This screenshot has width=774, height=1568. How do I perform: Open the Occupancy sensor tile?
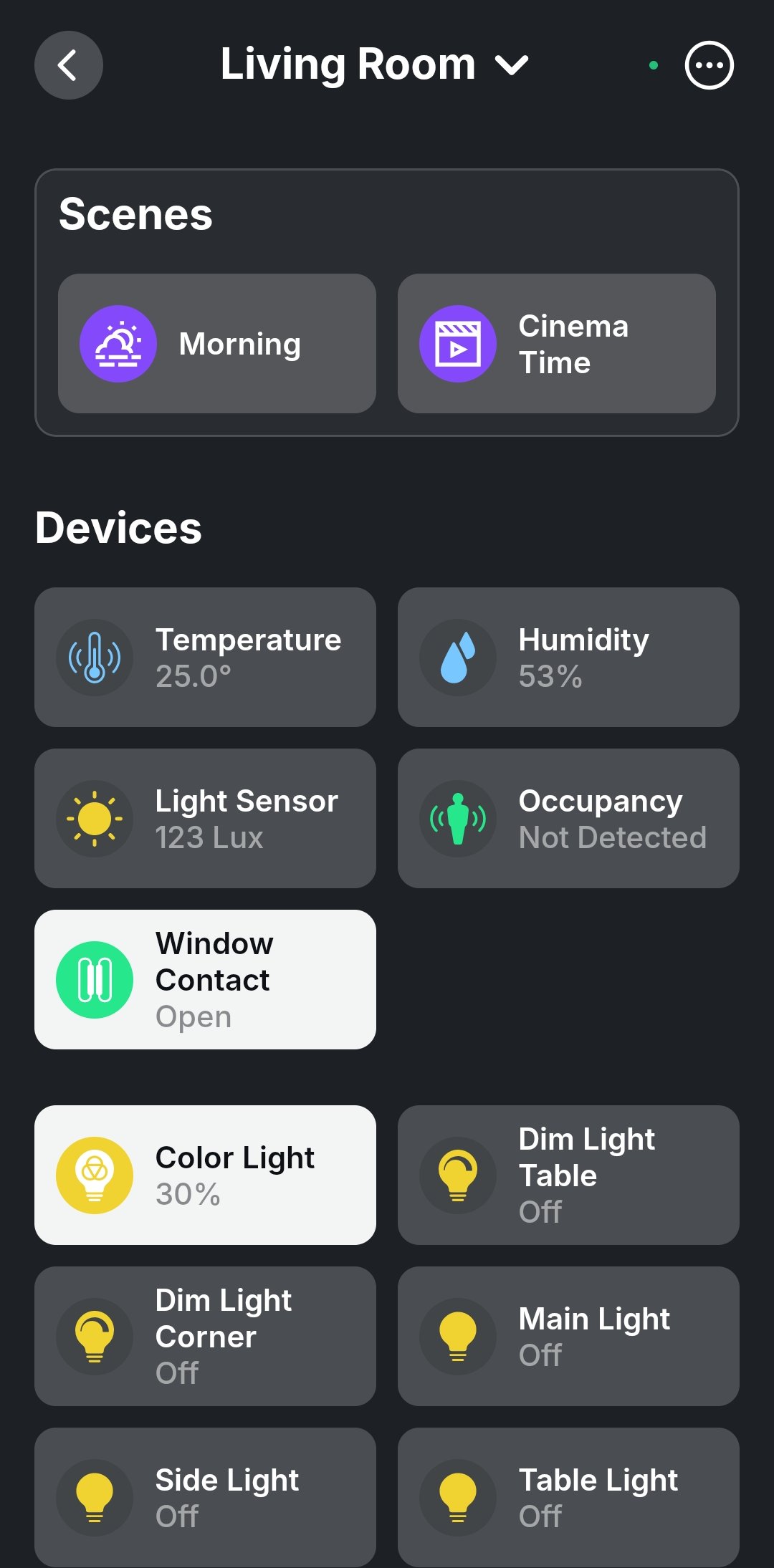click(568, 818)
